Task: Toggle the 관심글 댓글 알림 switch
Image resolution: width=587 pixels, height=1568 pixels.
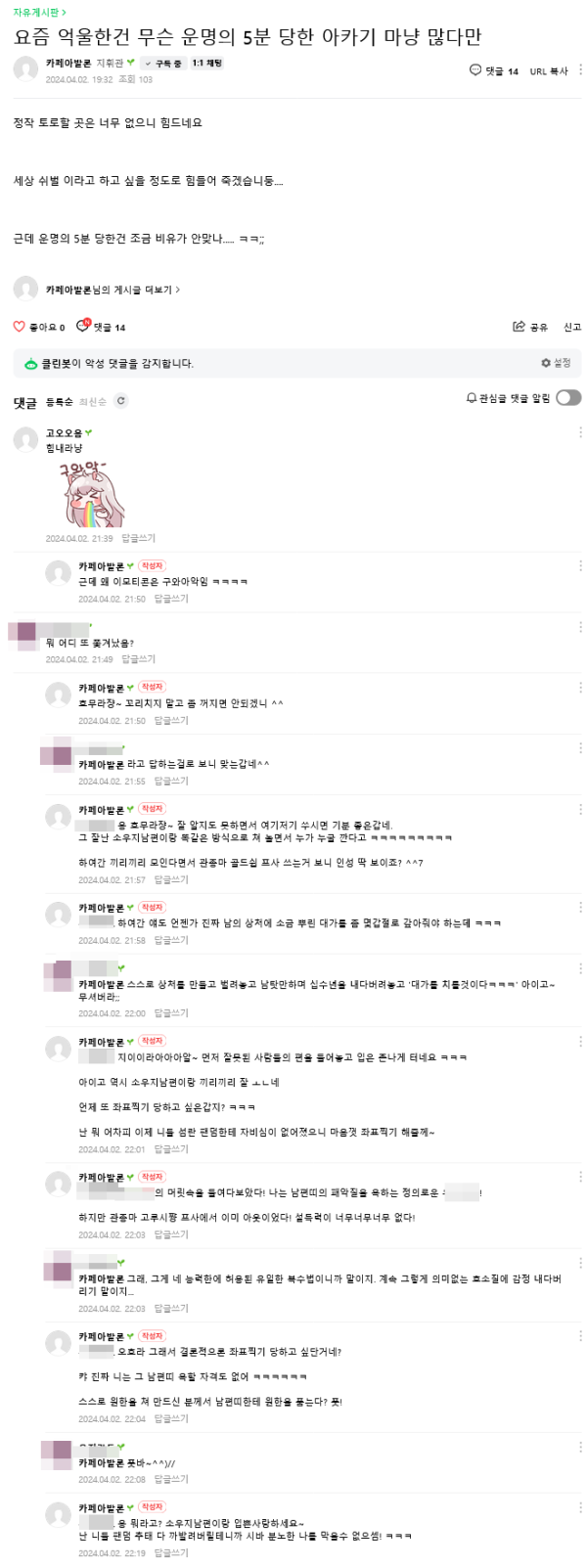Action: tap(568, 397)
